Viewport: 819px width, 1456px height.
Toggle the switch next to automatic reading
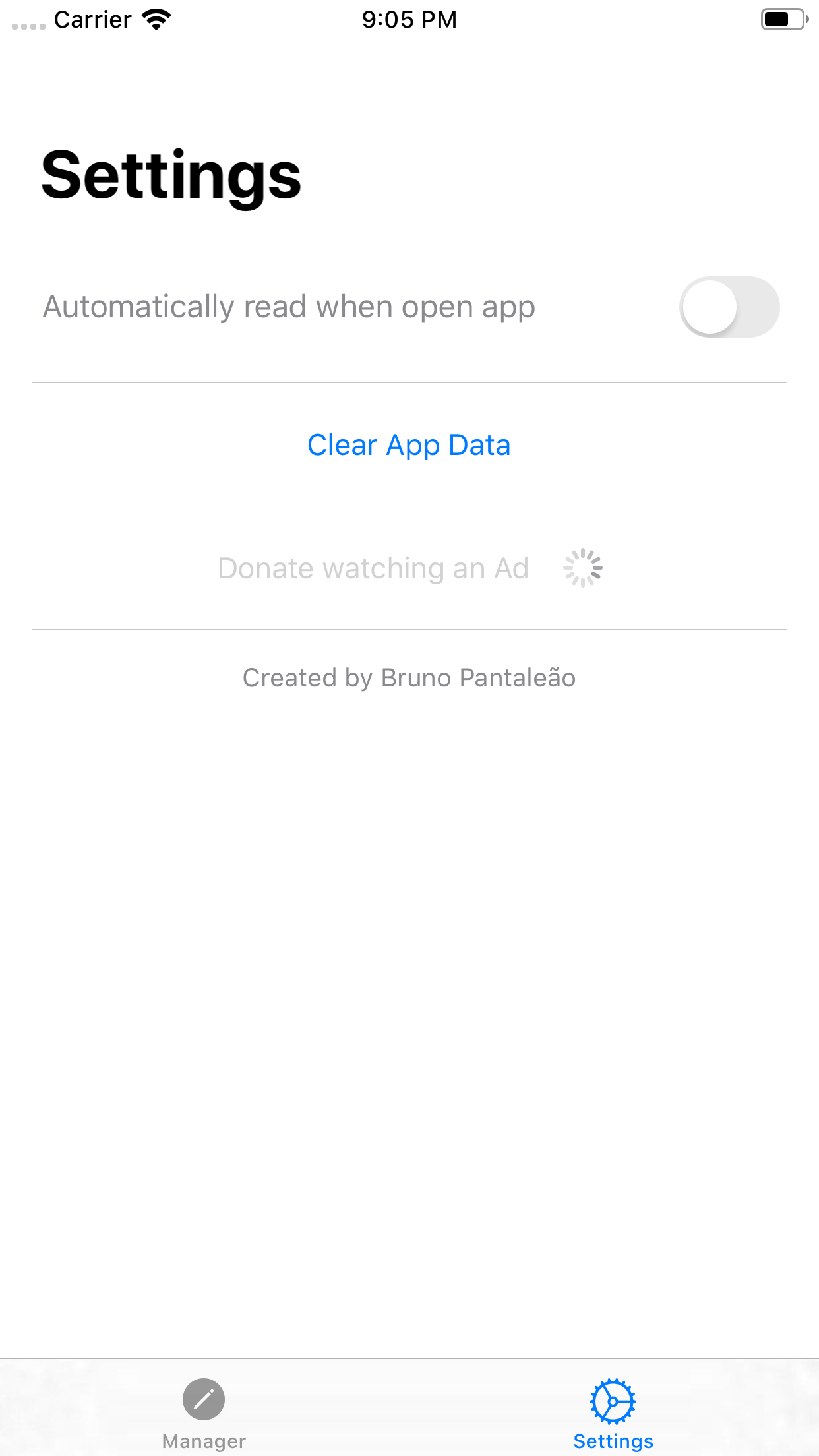tap(731, 307)
